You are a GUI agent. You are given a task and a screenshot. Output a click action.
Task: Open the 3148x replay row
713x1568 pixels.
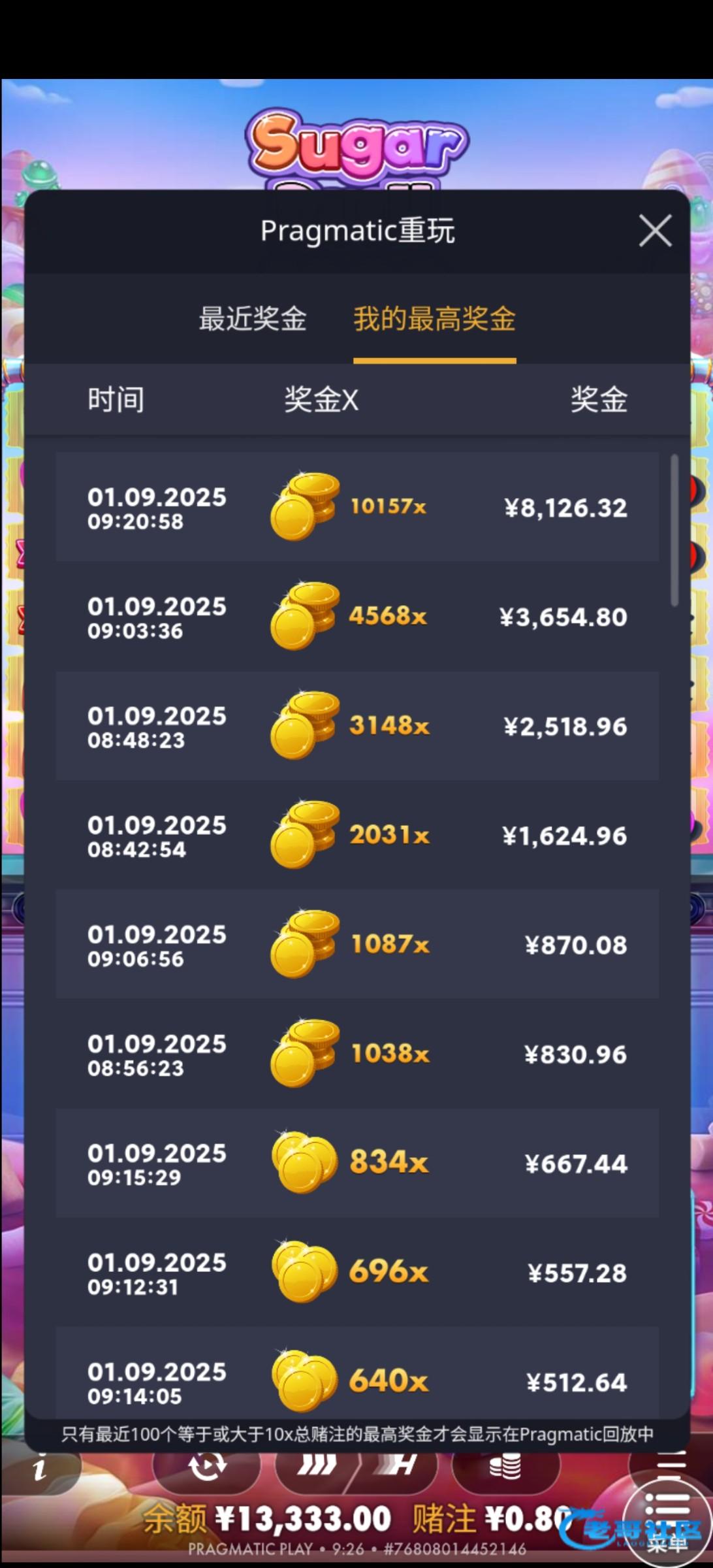tap(357, 726)
